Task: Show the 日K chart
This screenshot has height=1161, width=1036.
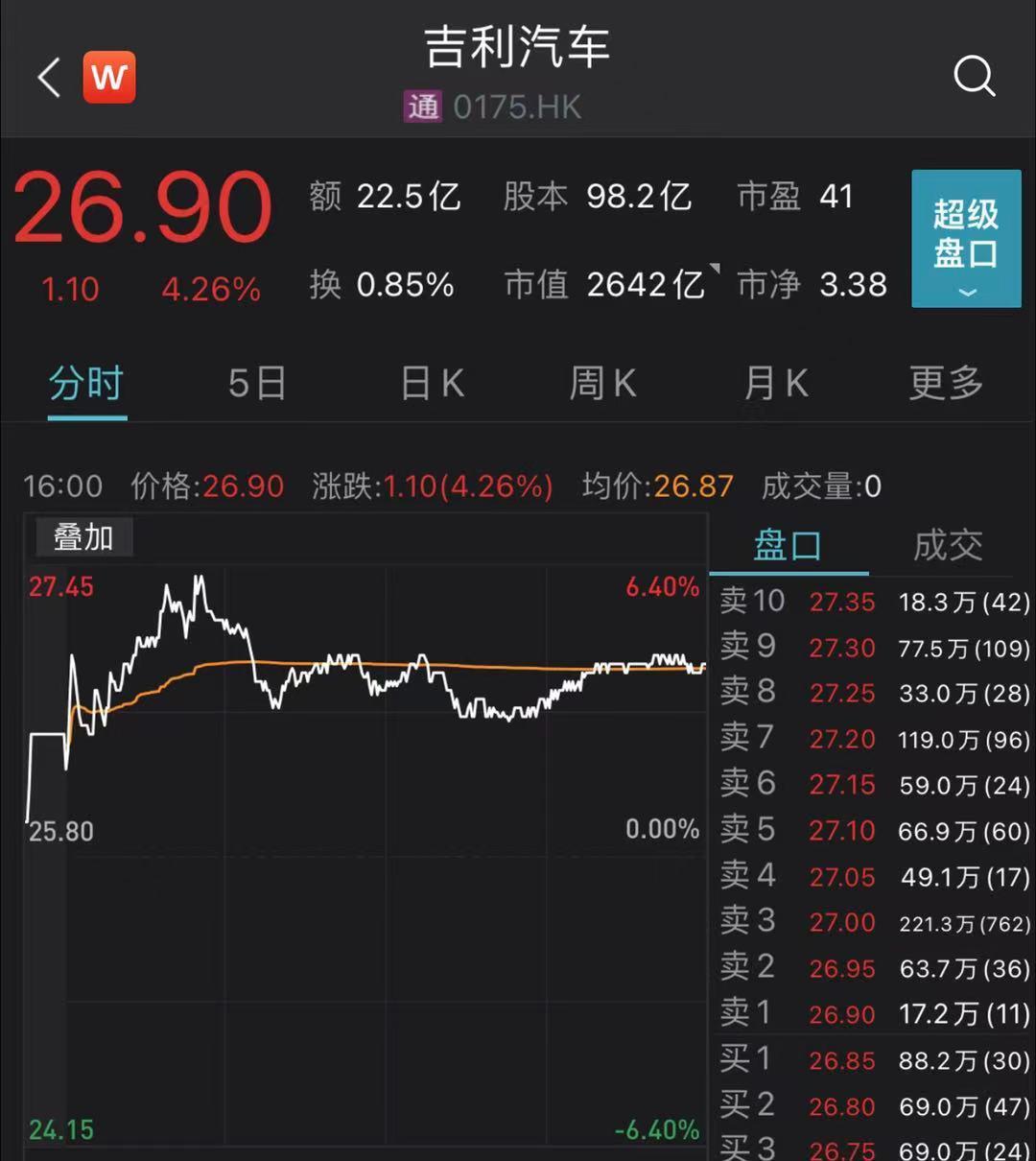Action: (x=432, y=384)
